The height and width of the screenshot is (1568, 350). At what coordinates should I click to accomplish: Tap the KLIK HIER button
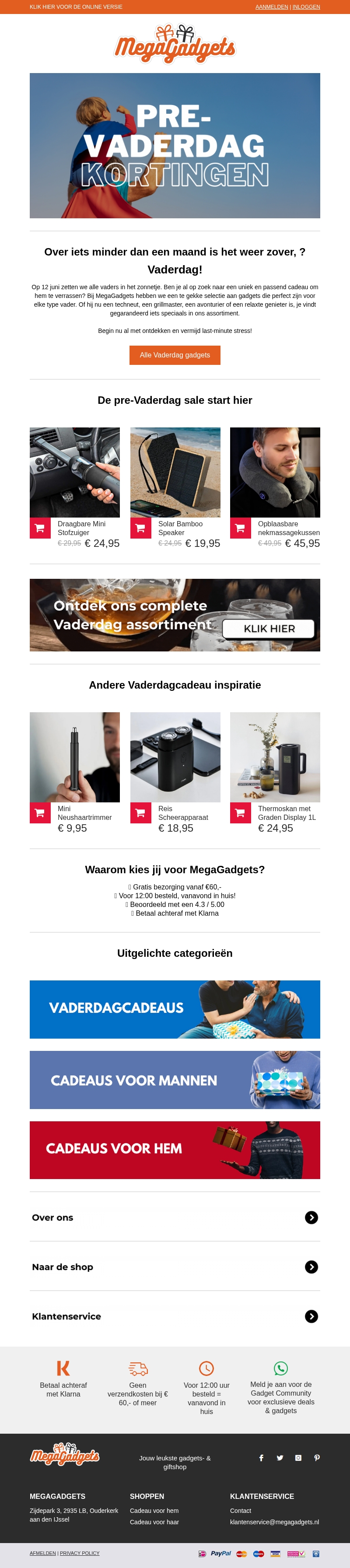tap(269, 629)
